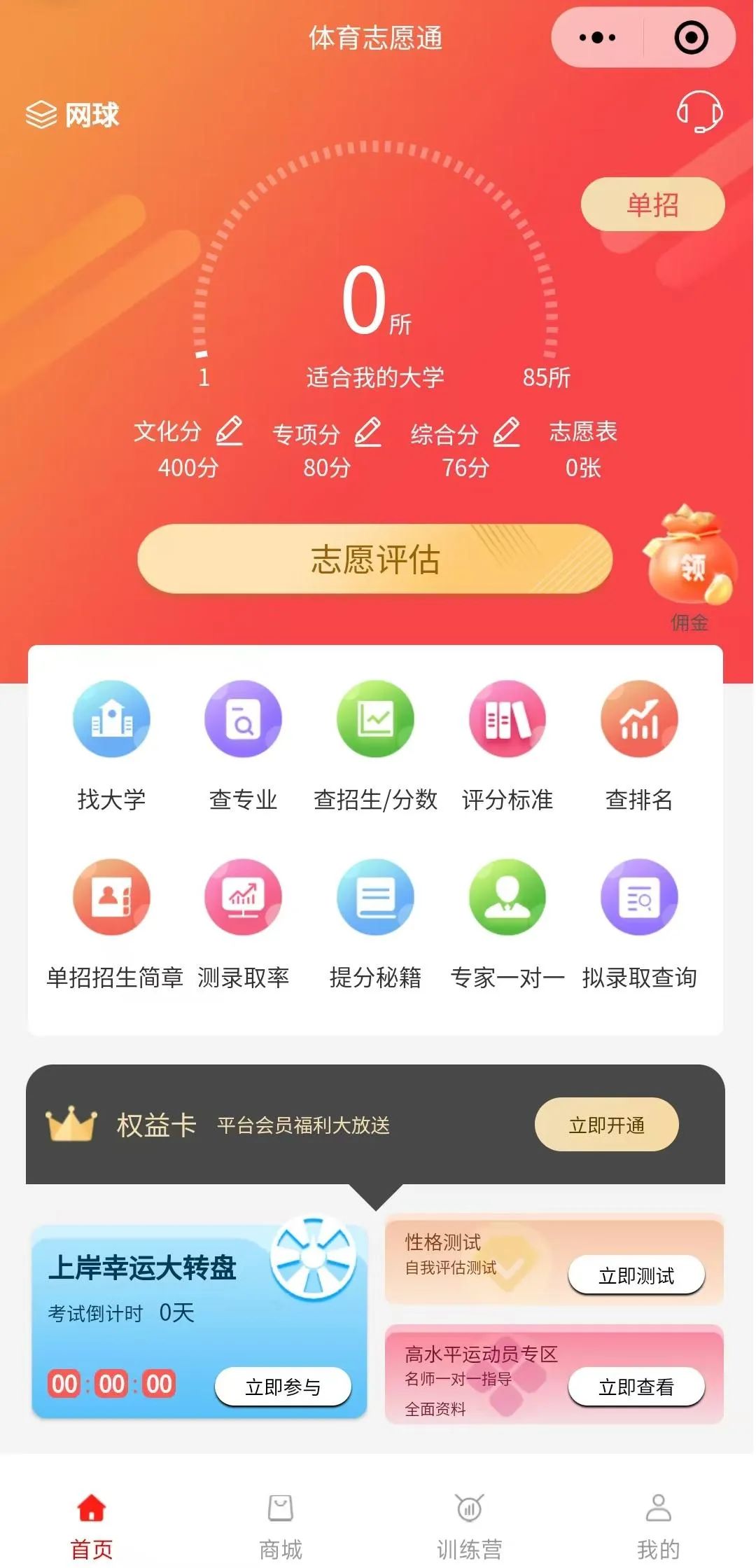Start 志愿评估 evaluation
The image size is (756, 1568).
pos(375,560)
